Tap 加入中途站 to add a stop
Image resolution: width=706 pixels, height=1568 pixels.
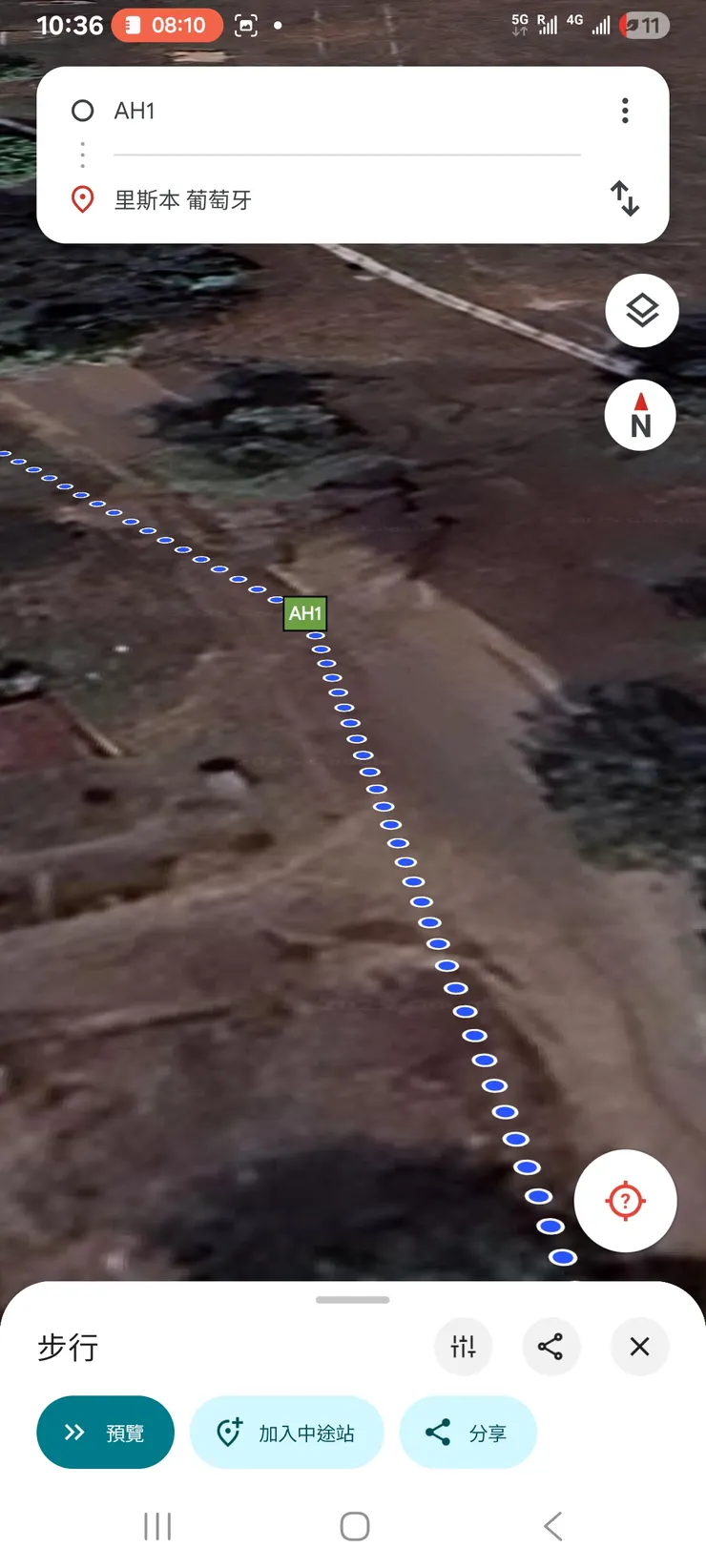pyautogui.click(x=286, y=1433)
